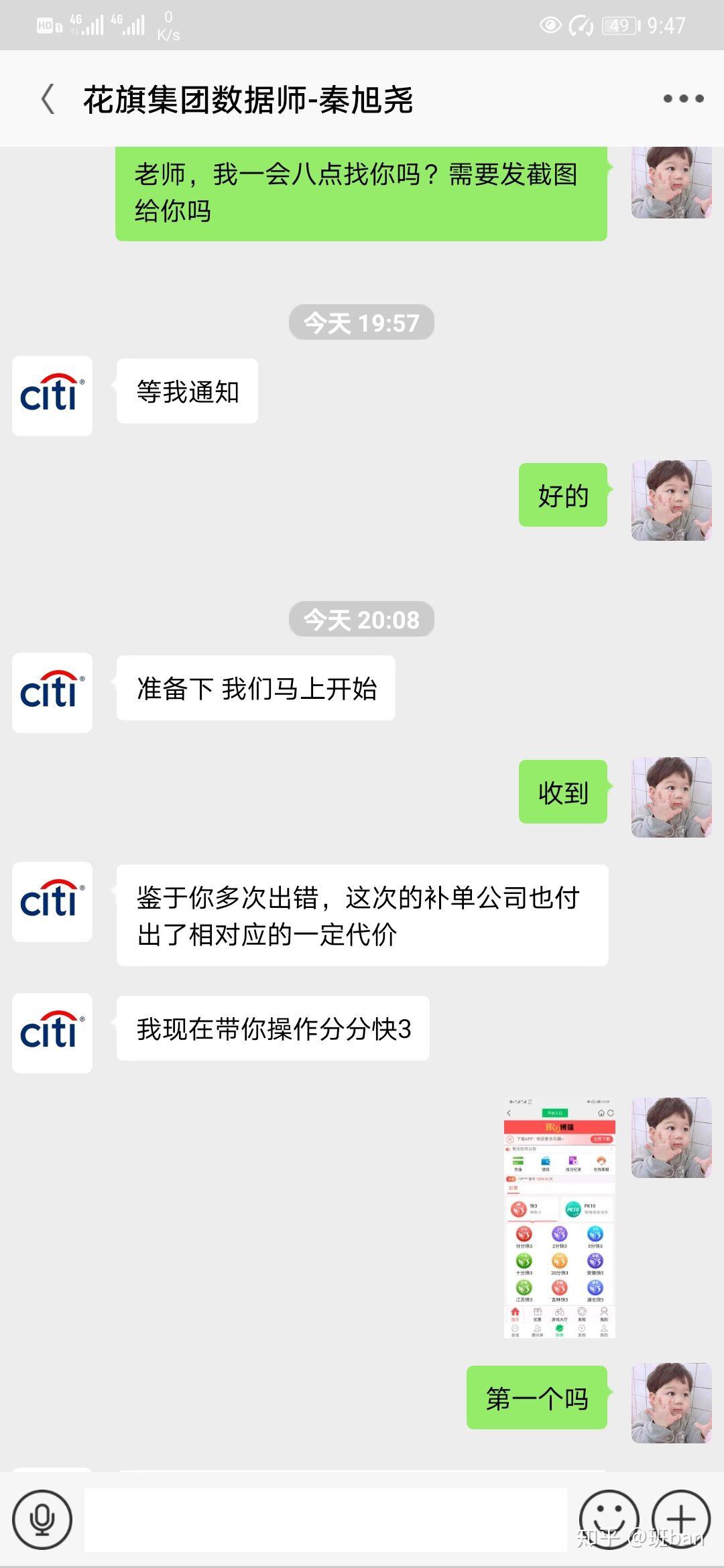
Task: Open the plus attachments menu
Action: tap(681, 1519)
